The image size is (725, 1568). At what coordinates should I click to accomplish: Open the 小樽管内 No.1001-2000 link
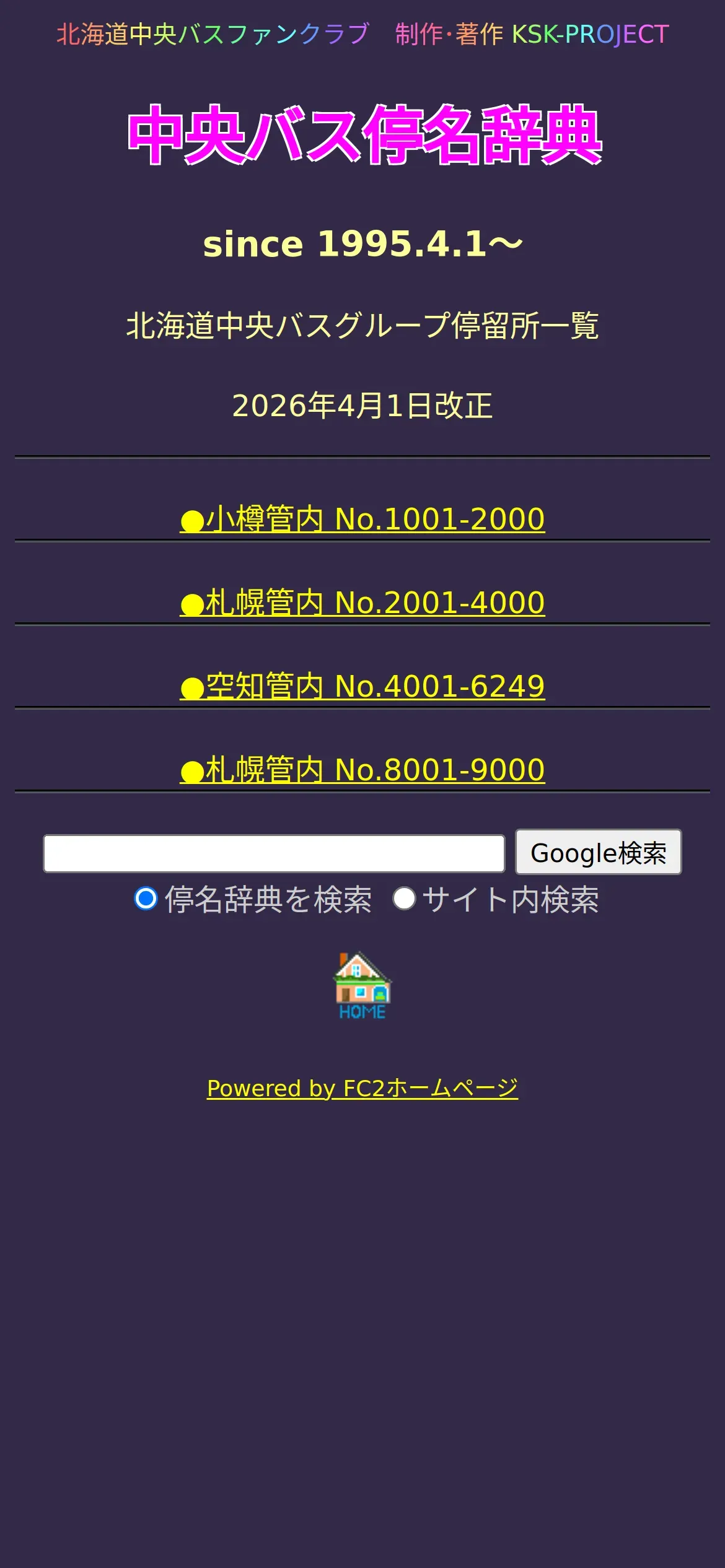[362, 519]
